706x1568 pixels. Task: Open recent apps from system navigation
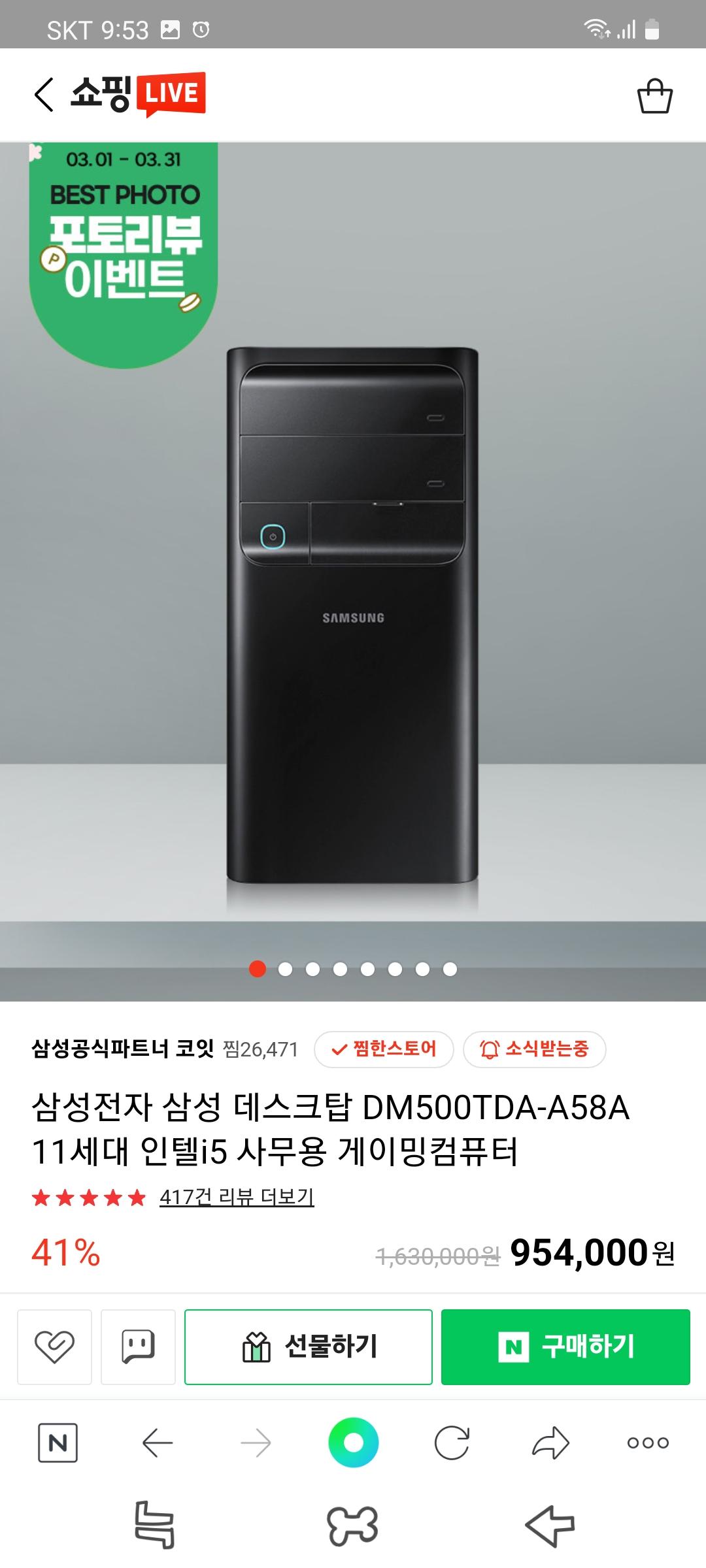coord(155,1526)
